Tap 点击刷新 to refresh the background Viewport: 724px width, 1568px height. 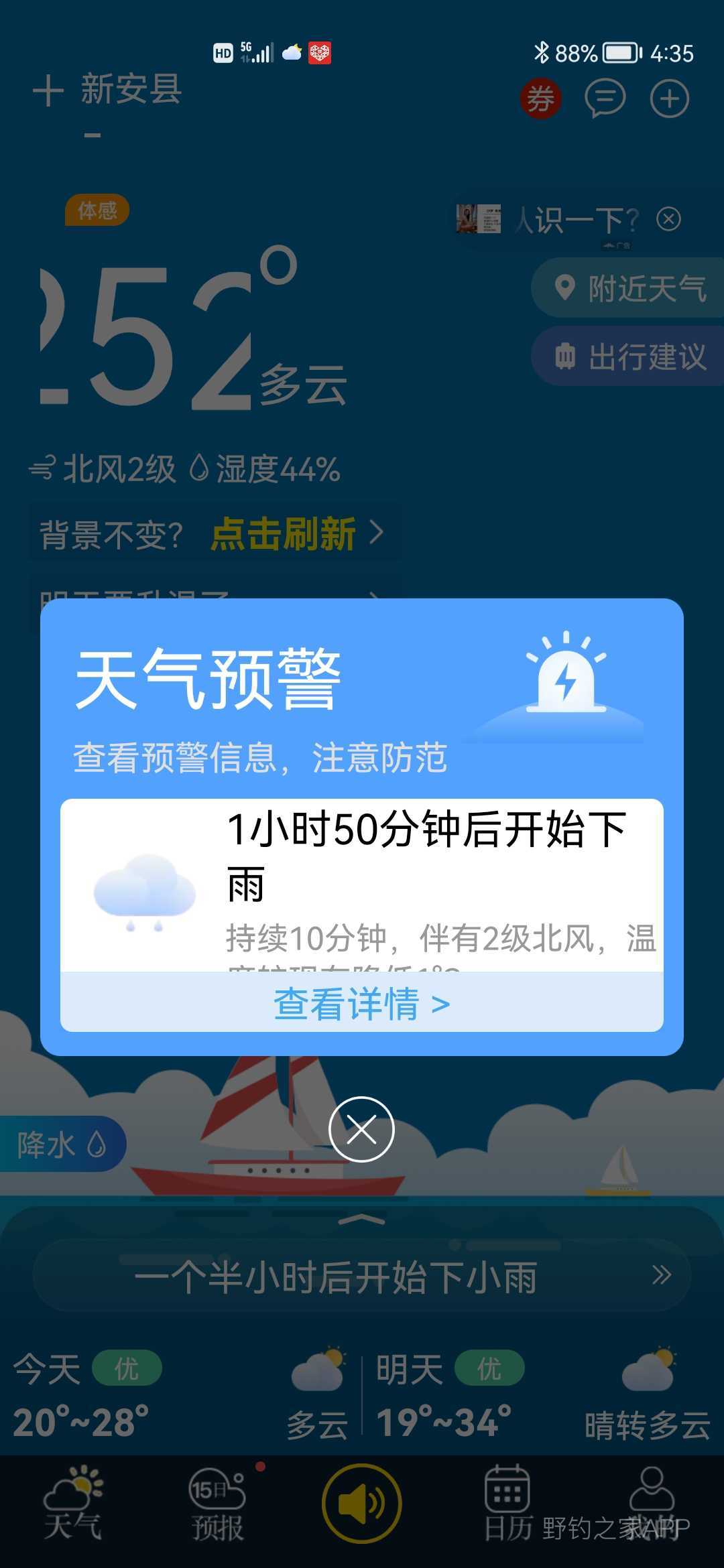click(295, 534)
